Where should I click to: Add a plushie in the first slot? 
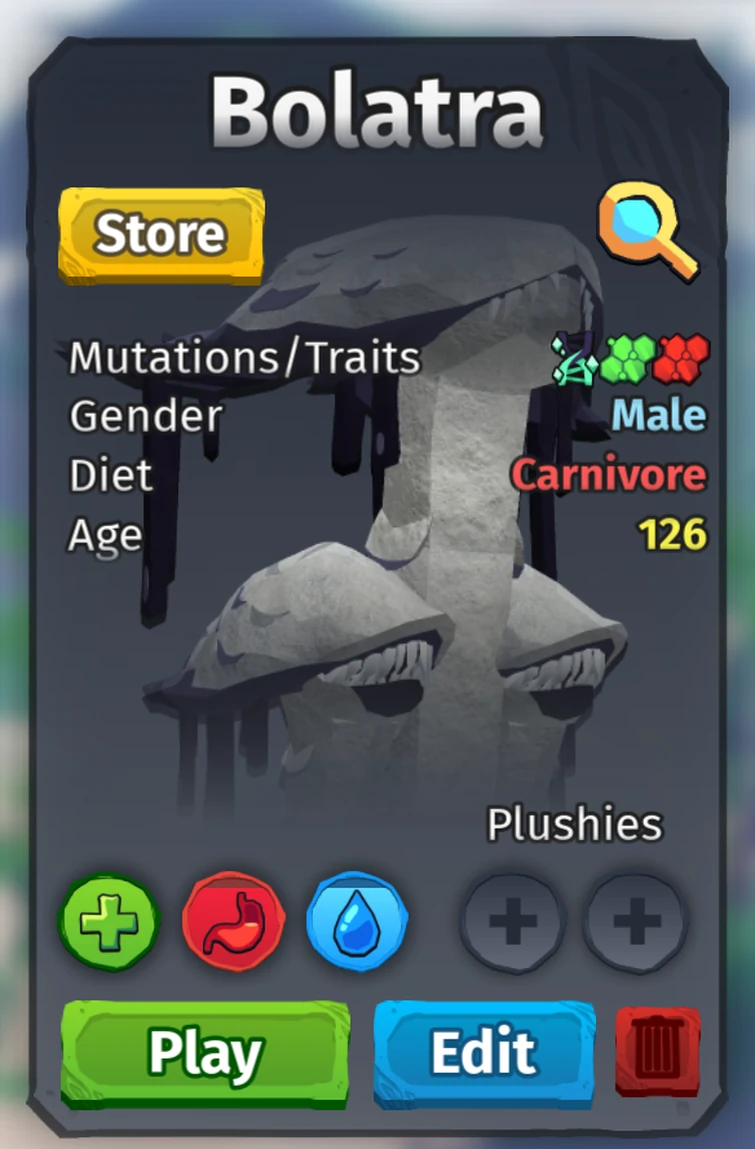point(513,922)
